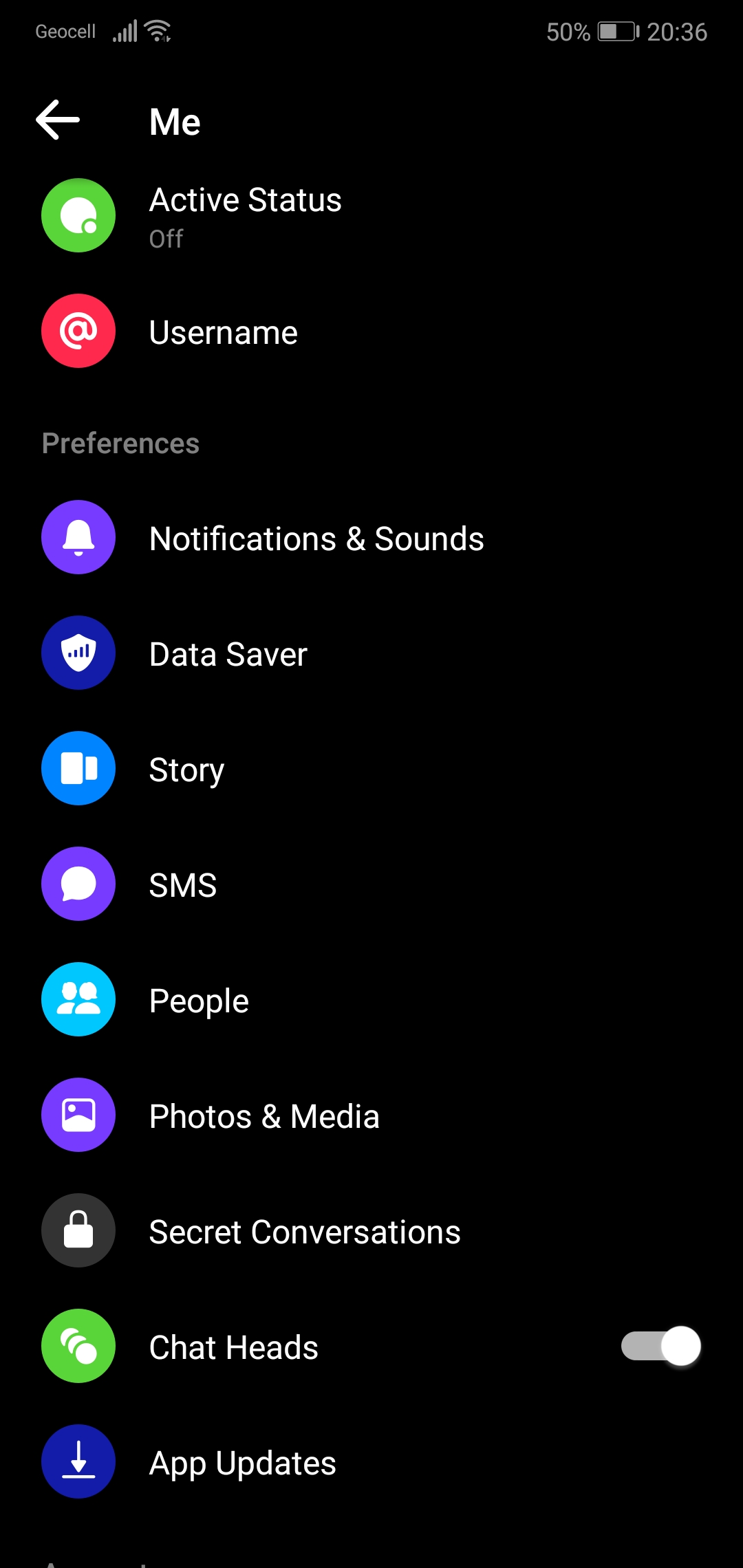Click the Data Saver shield icon
The height and width of the screenshot is (1568, 743).
[x=78, y=653]
